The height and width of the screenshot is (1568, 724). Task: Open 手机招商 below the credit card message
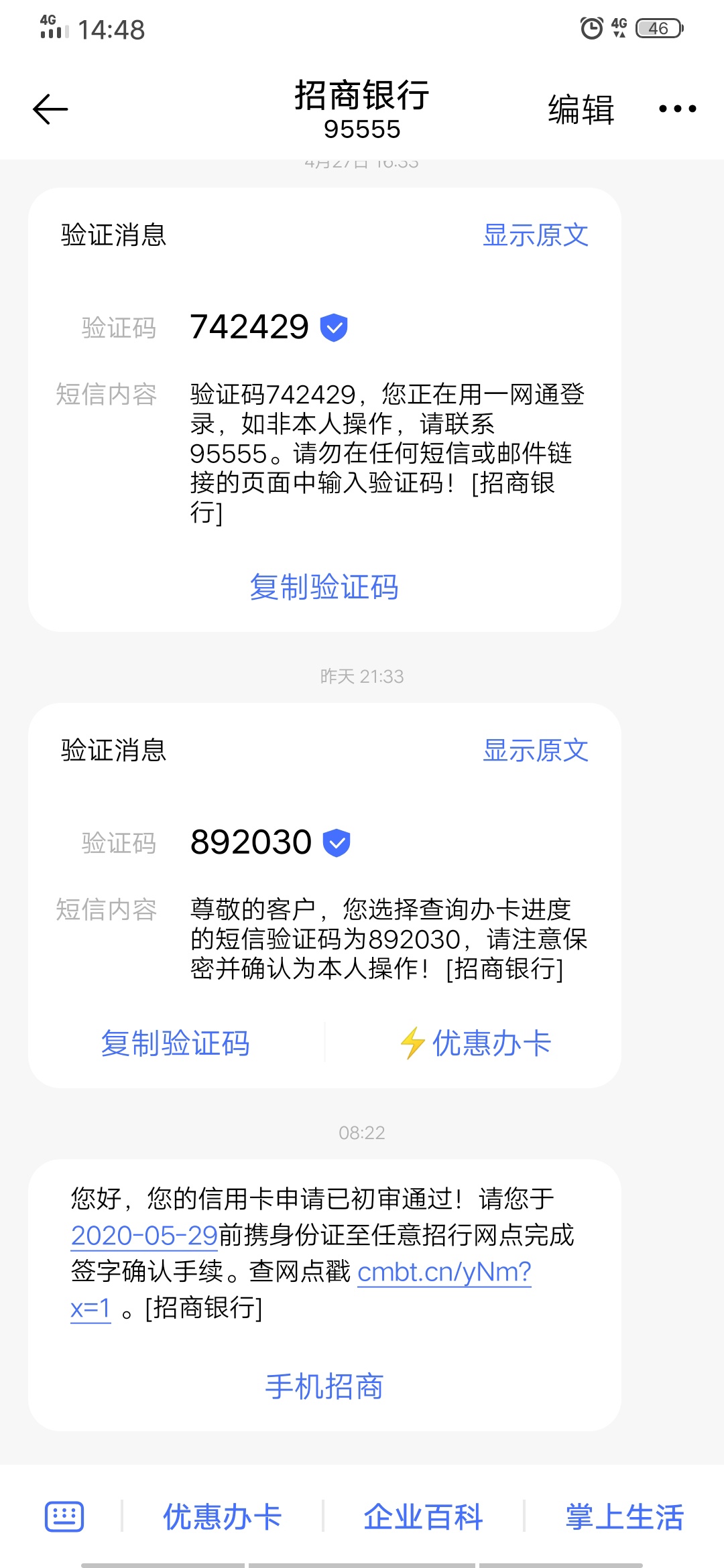click(324, 1386)
